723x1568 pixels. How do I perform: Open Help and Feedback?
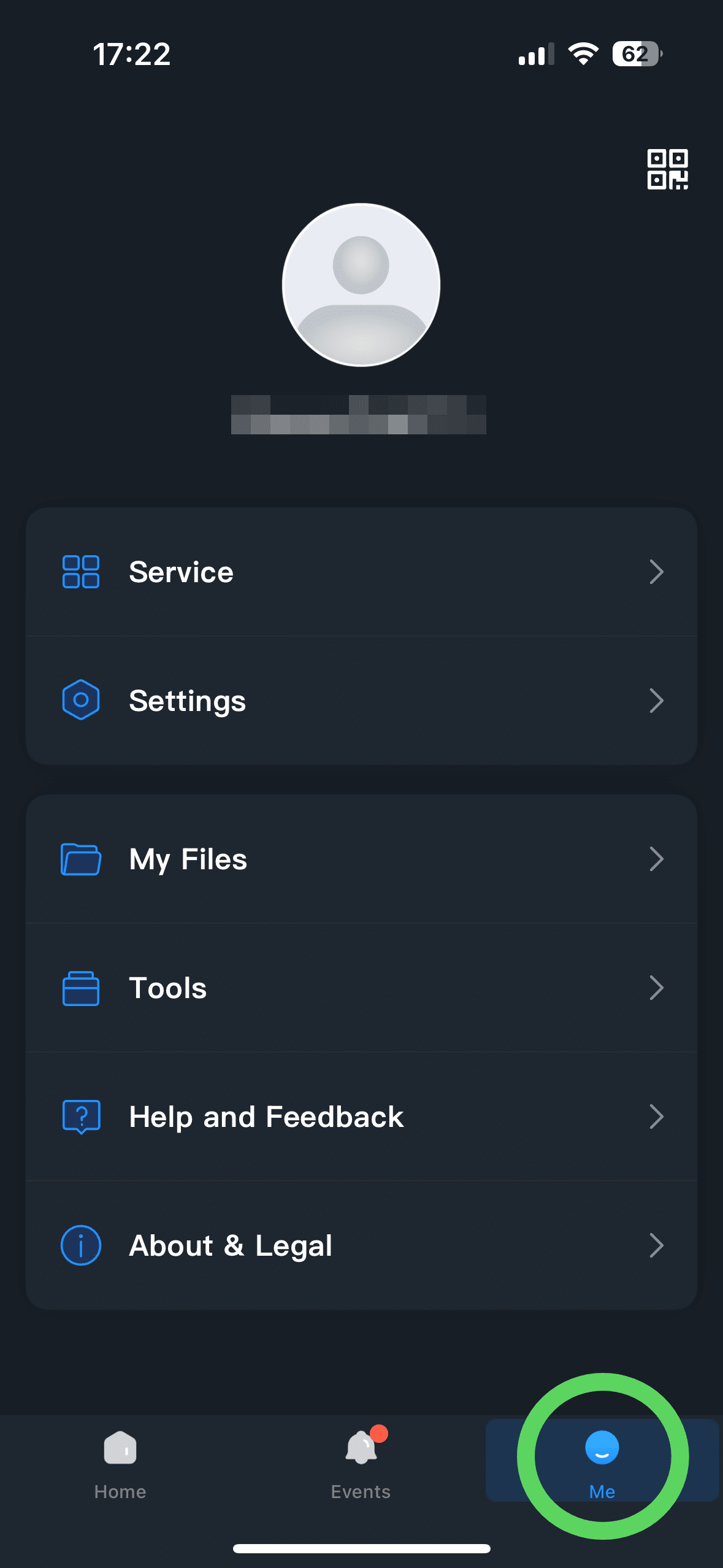(361, 1116)
